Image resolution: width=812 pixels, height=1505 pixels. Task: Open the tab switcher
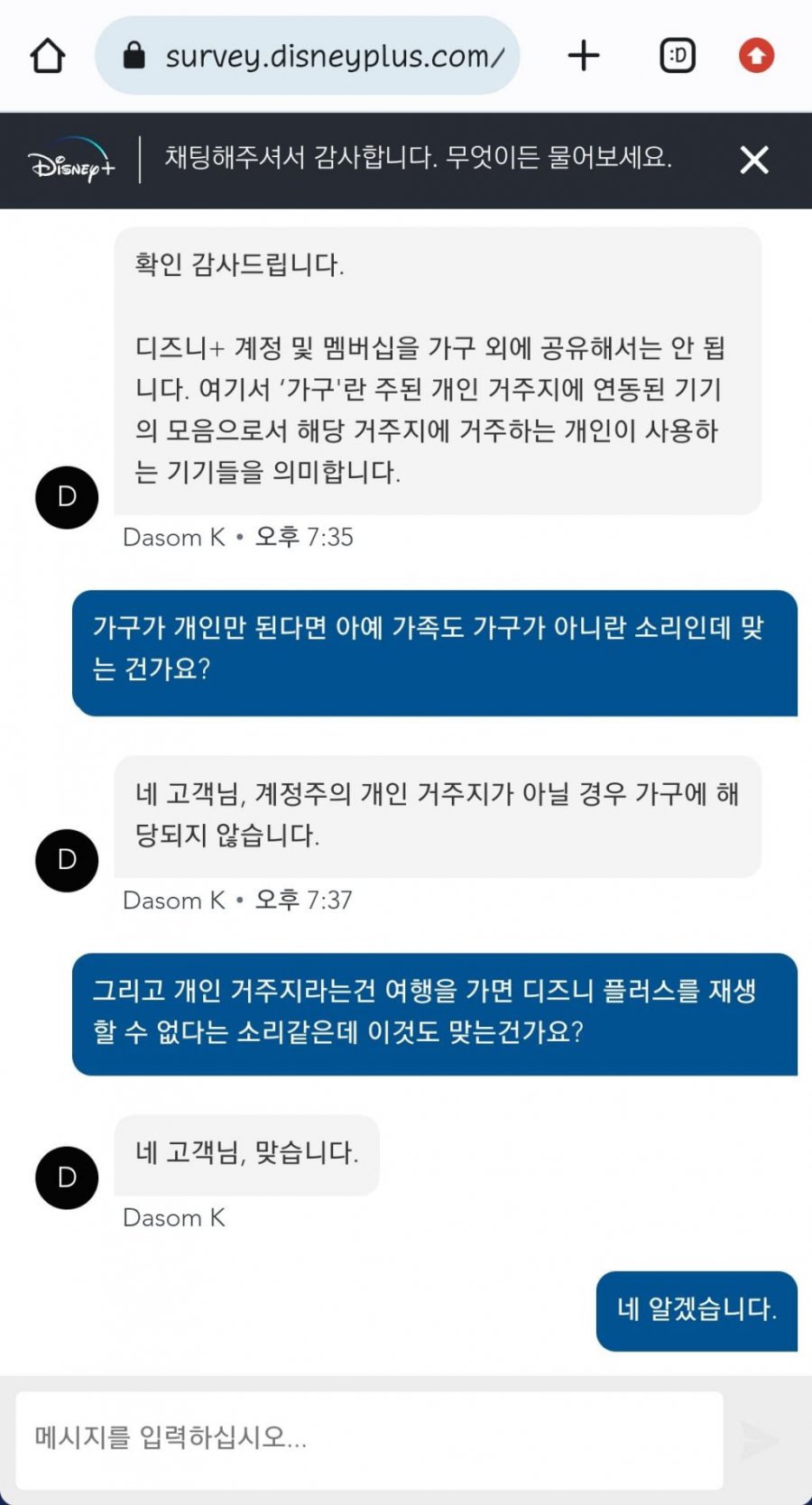(x=677, y=56)
